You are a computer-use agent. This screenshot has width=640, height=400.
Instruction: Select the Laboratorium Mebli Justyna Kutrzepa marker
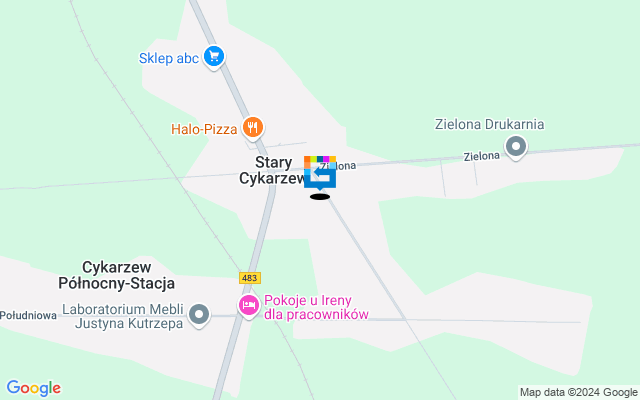[199, 316]
